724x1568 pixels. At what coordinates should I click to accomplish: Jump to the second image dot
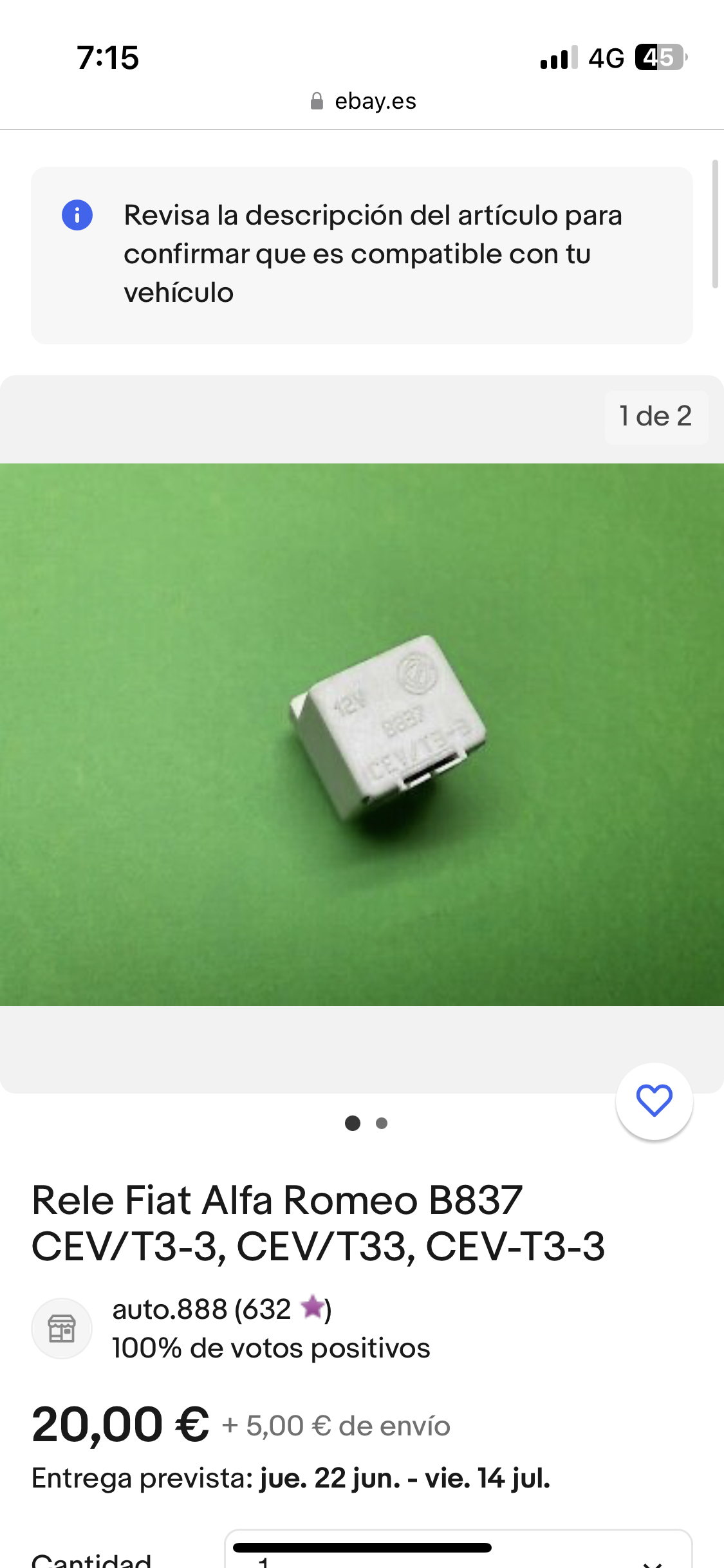[x=382, y=1123]
